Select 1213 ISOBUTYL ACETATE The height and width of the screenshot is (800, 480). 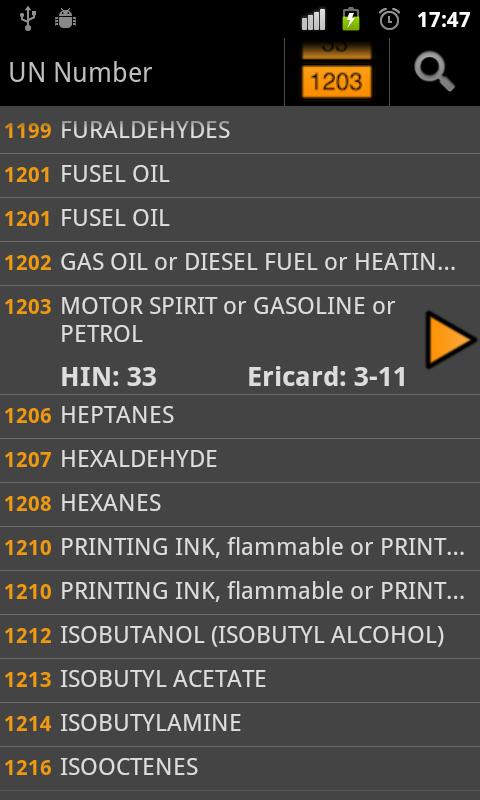coord(240,680)
